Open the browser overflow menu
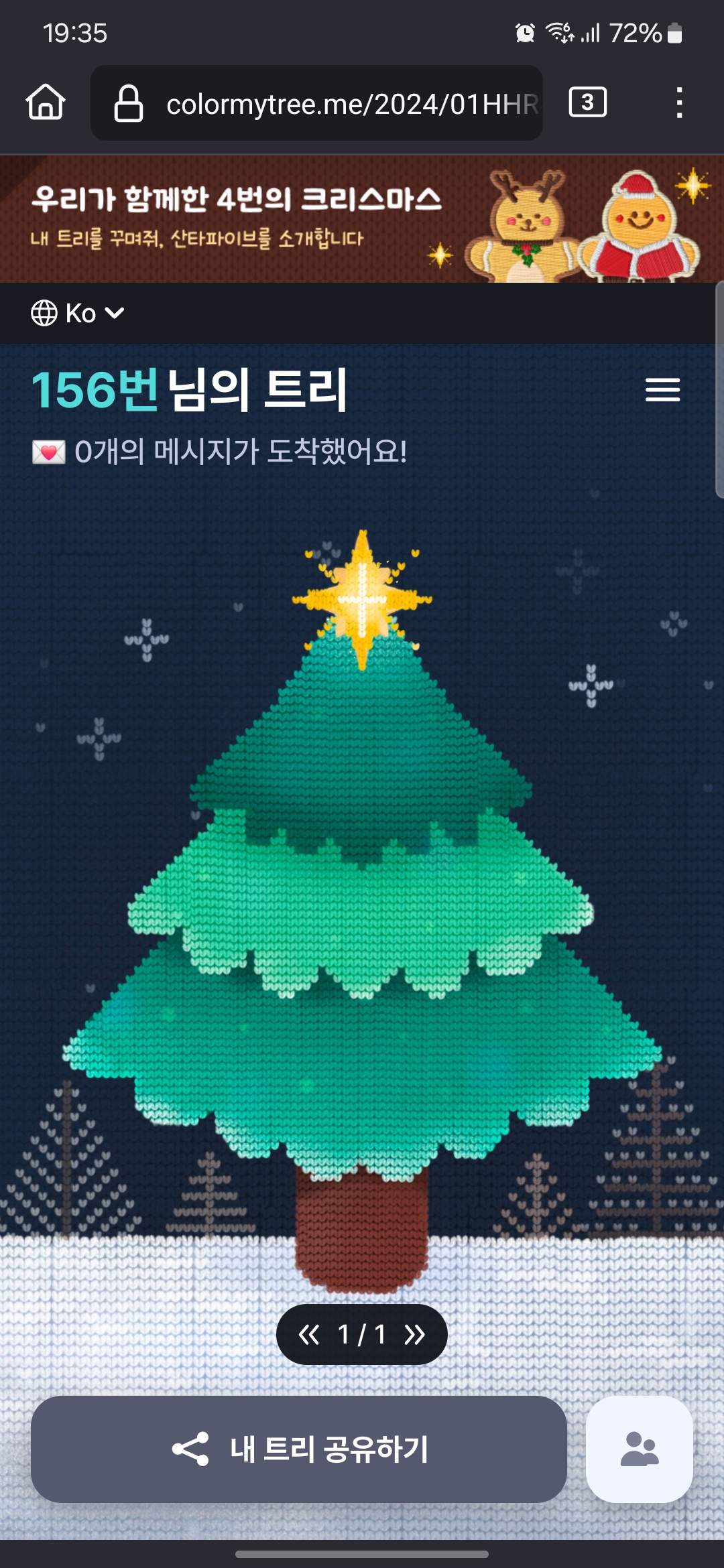Image resolution: width=724 pixels, height=1568 pixels. [x=679, y=103]
